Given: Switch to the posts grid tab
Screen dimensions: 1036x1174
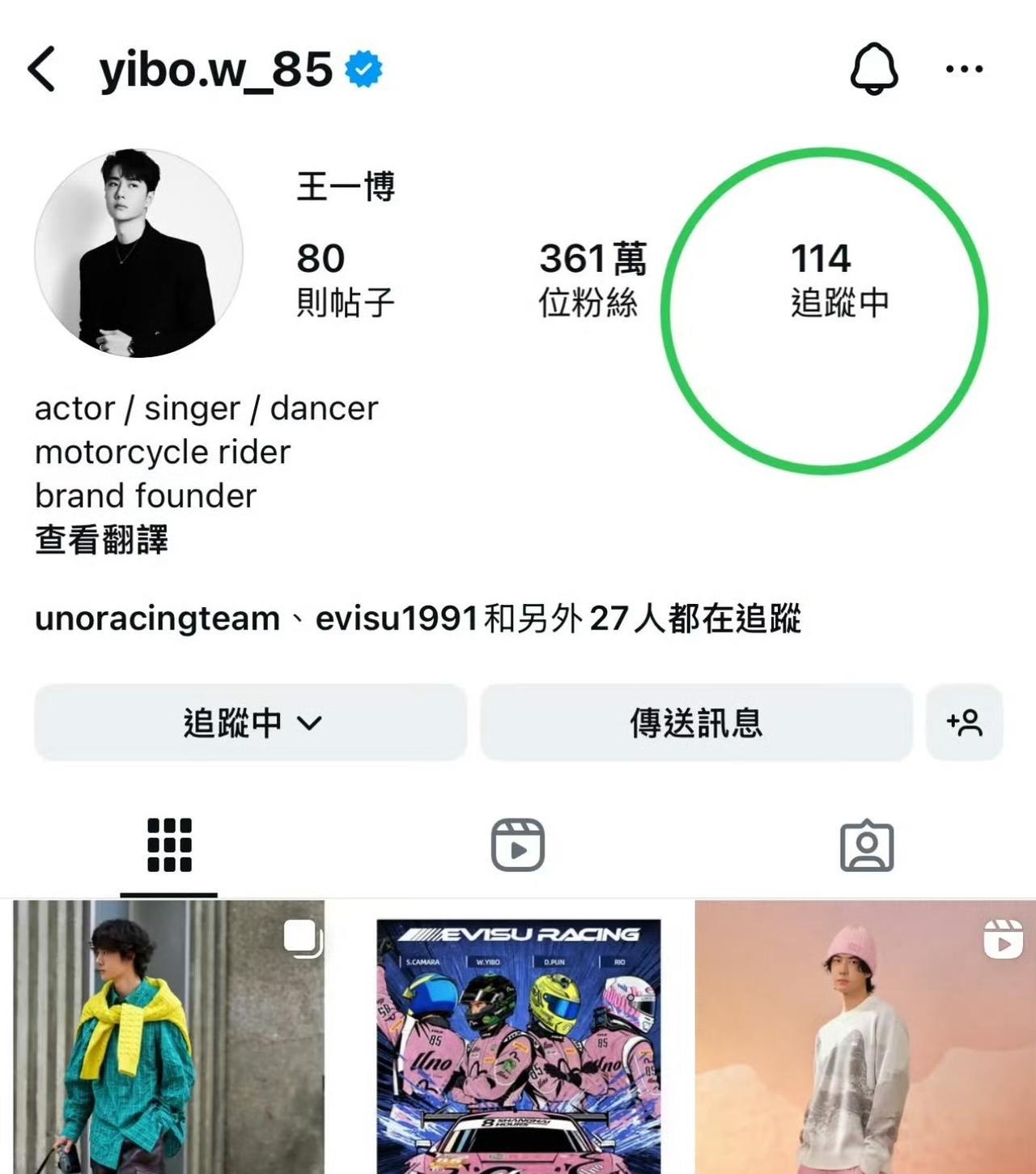Looking at the screenshot, I should [x=169, y=845].
